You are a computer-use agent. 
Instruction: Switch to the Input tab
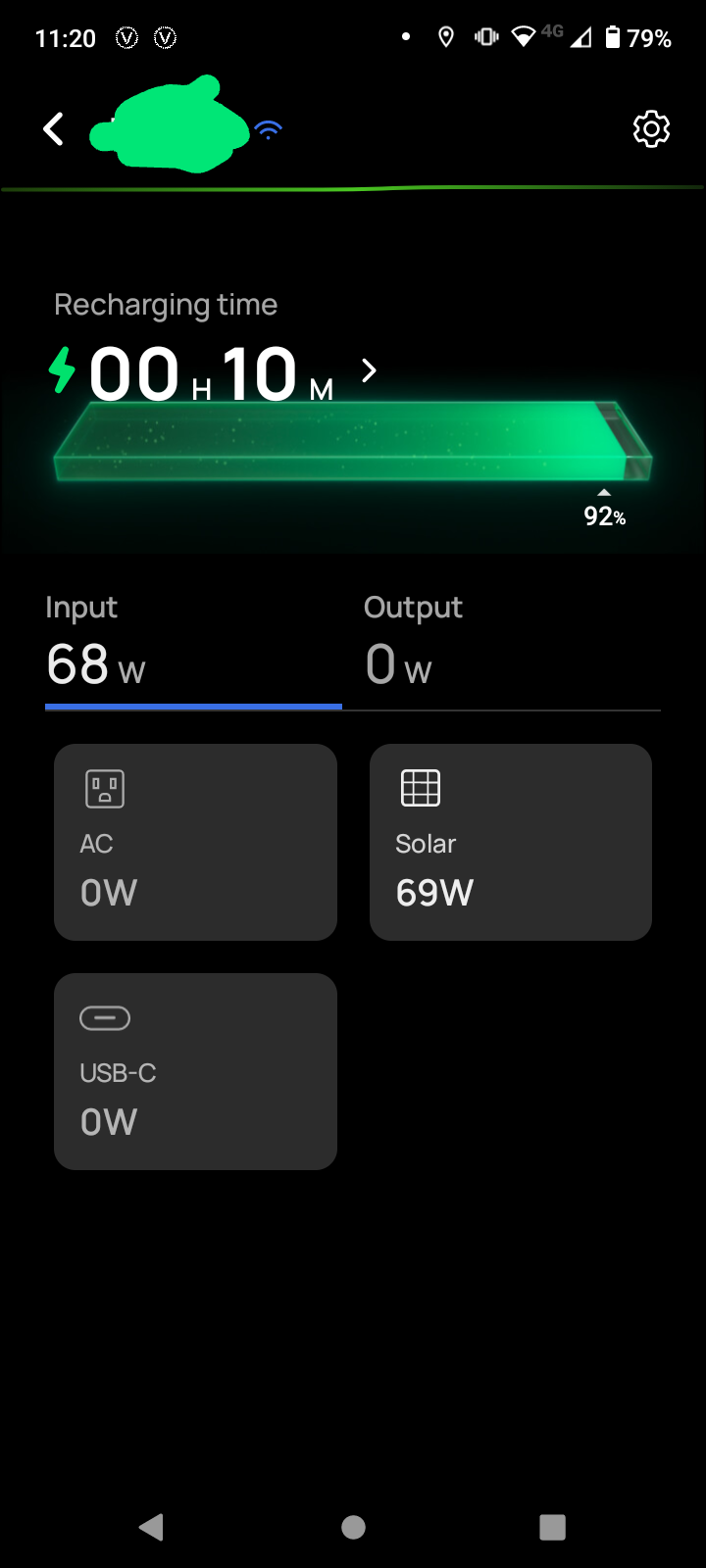tap(193, 643)
